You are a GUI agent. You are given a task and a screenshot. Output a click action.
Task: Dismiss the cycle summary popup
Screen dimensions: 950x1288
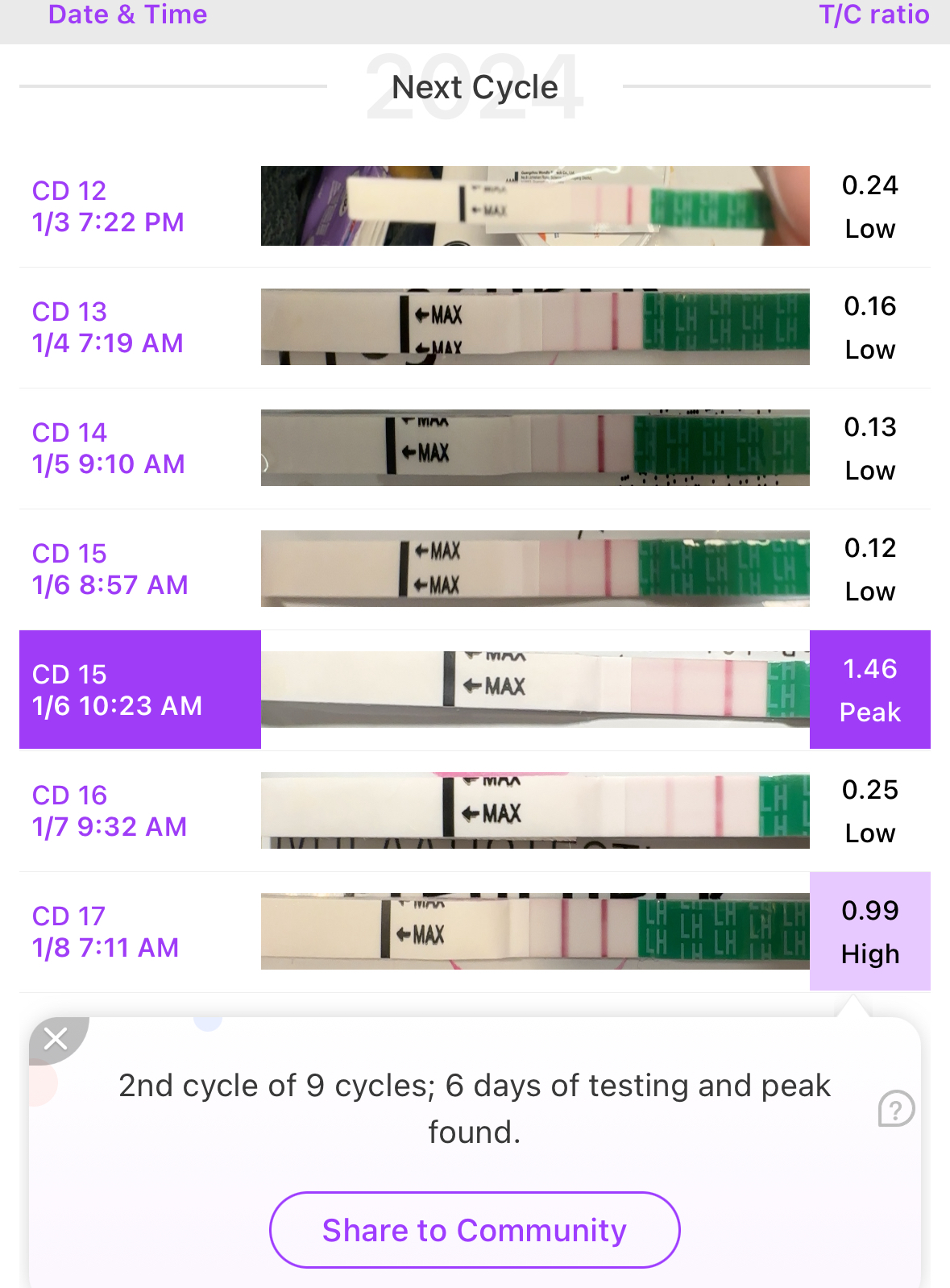tap(56, 1039)
